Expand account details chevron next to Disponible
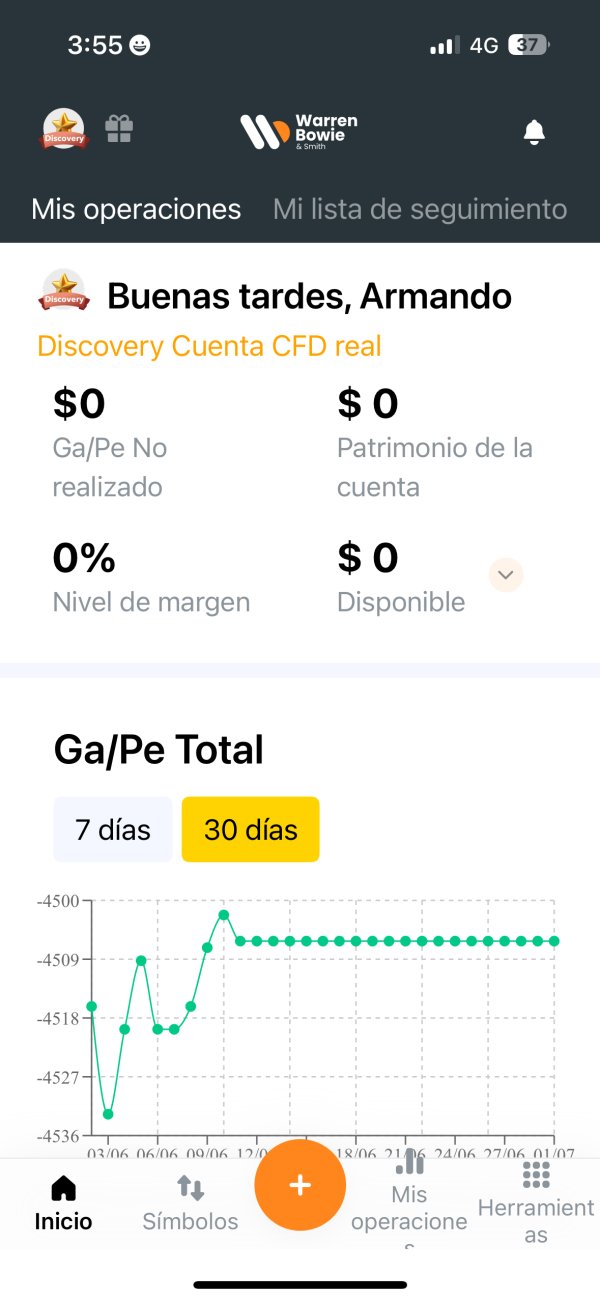 pos(506,575)
